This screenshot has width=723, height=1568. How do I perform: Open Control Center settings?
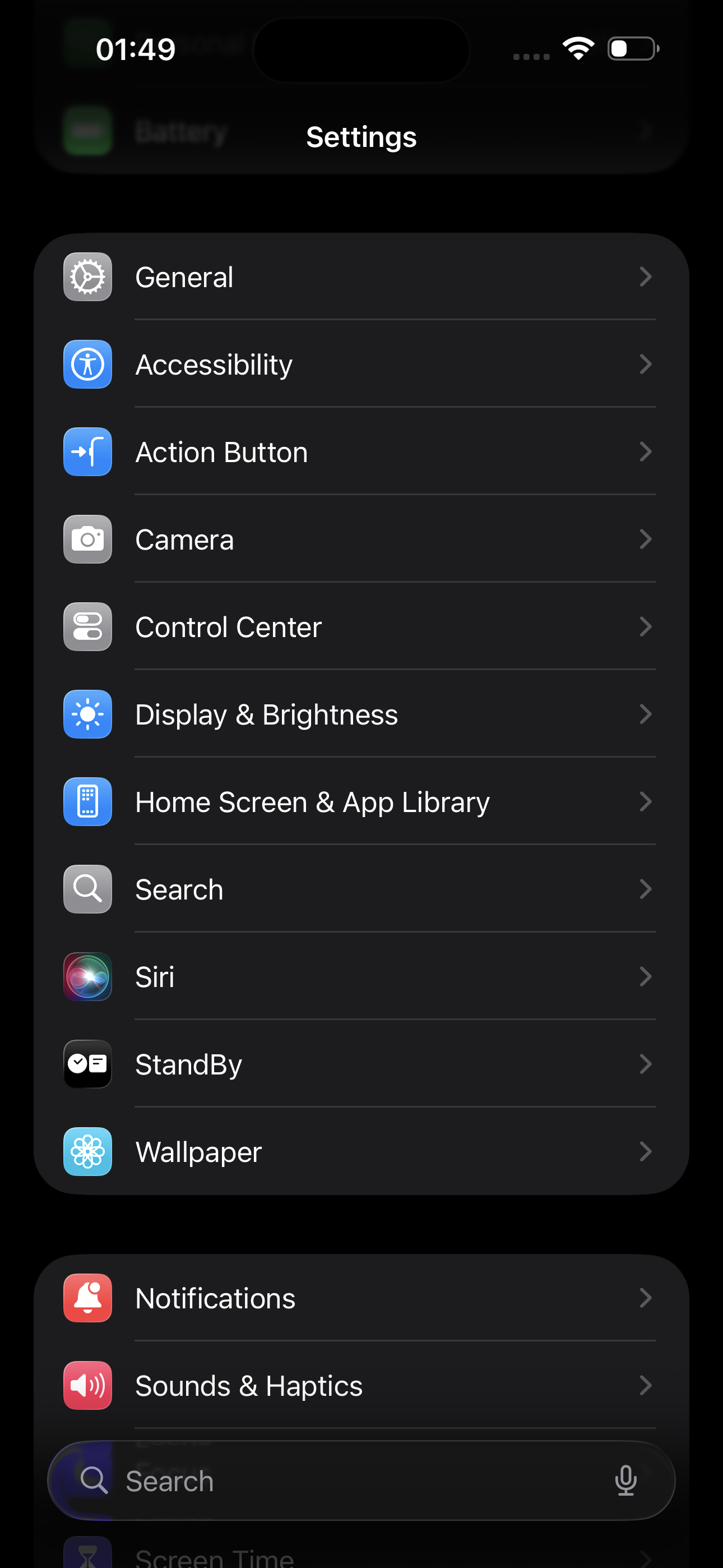click(360, 627)
